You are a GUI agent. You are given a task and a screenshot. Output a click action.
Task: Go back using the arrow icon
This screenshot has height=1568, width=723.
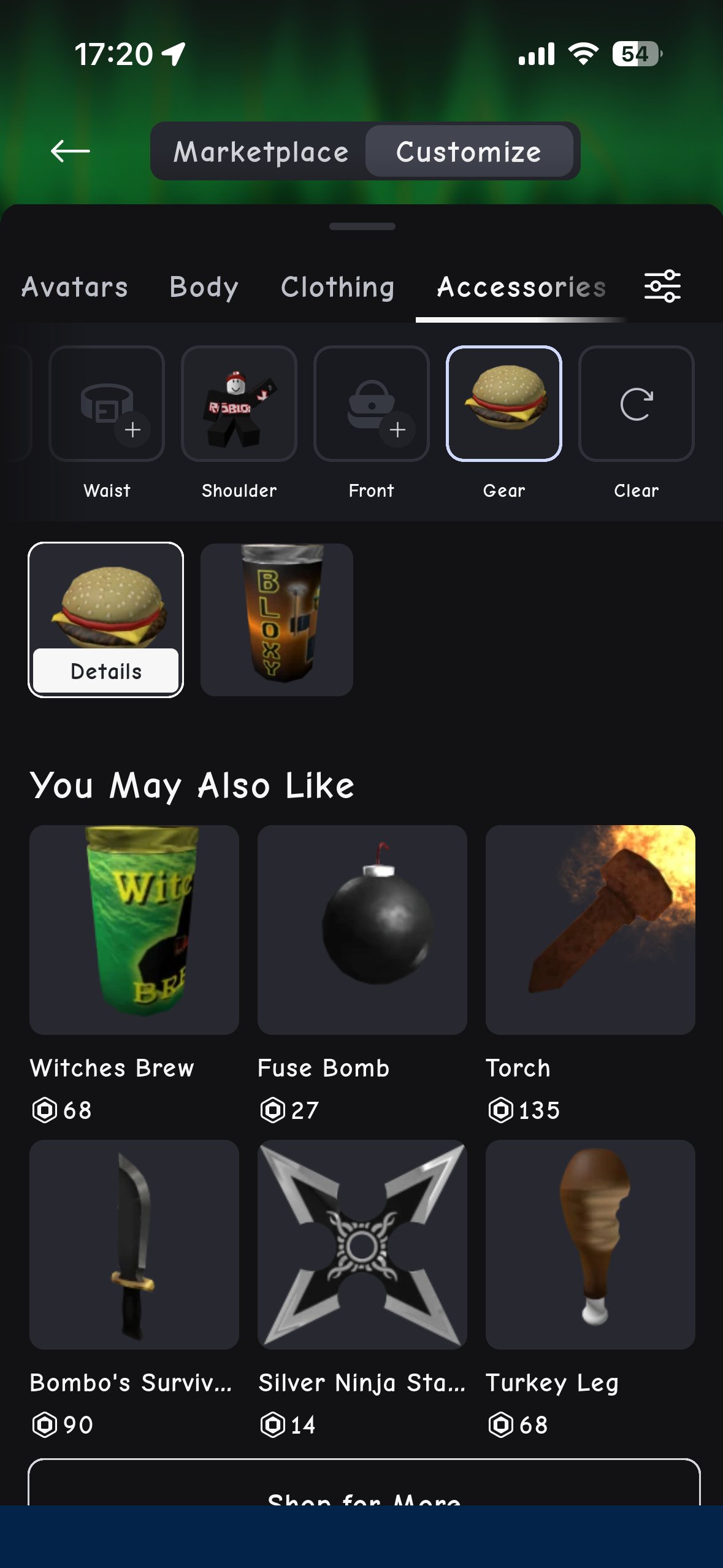(70, 151)
